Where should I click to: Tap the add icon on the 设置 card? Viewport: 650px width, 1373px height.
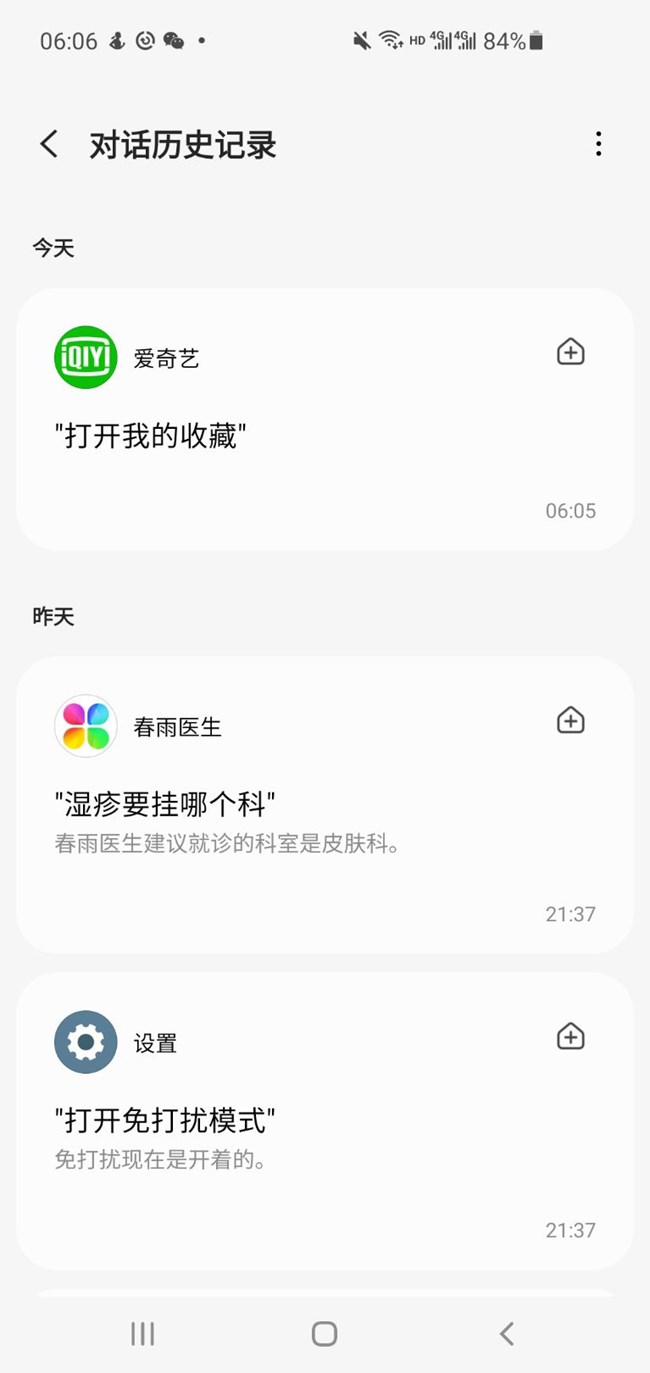[570, 1037]
